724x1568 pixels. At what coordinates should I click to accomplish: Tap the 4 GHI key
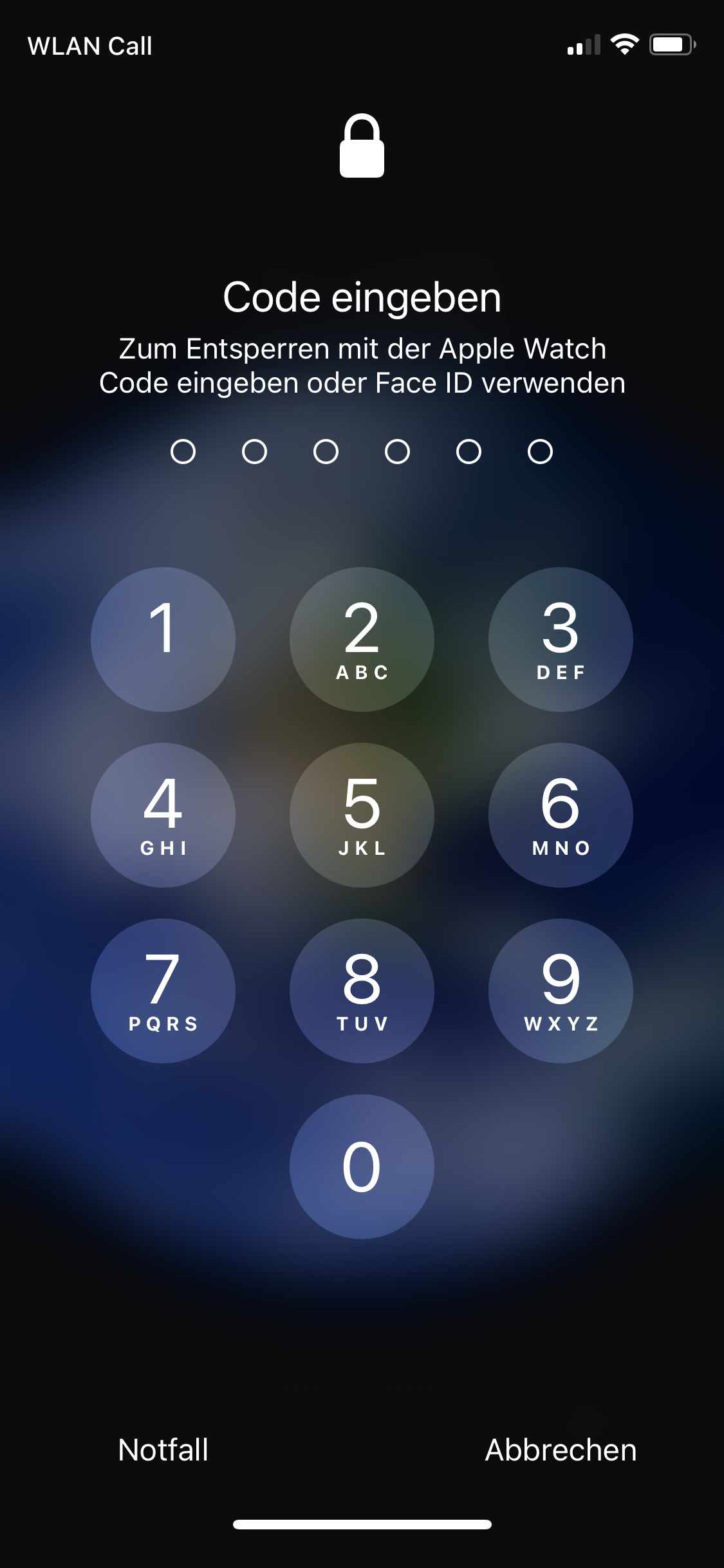click(x=163, y=815)
